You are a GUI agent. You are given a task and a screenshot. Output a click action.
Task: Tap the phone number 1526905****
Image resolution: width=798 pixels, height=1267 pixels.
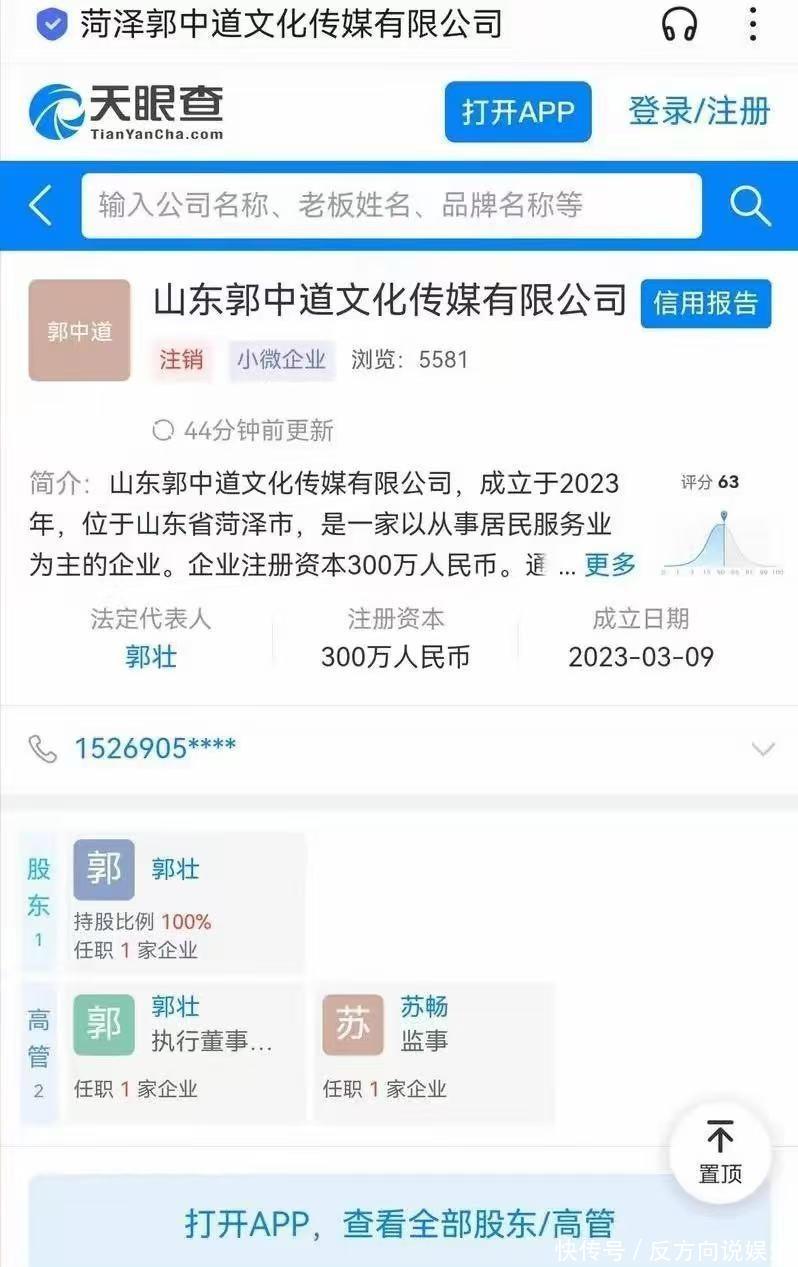155,748
